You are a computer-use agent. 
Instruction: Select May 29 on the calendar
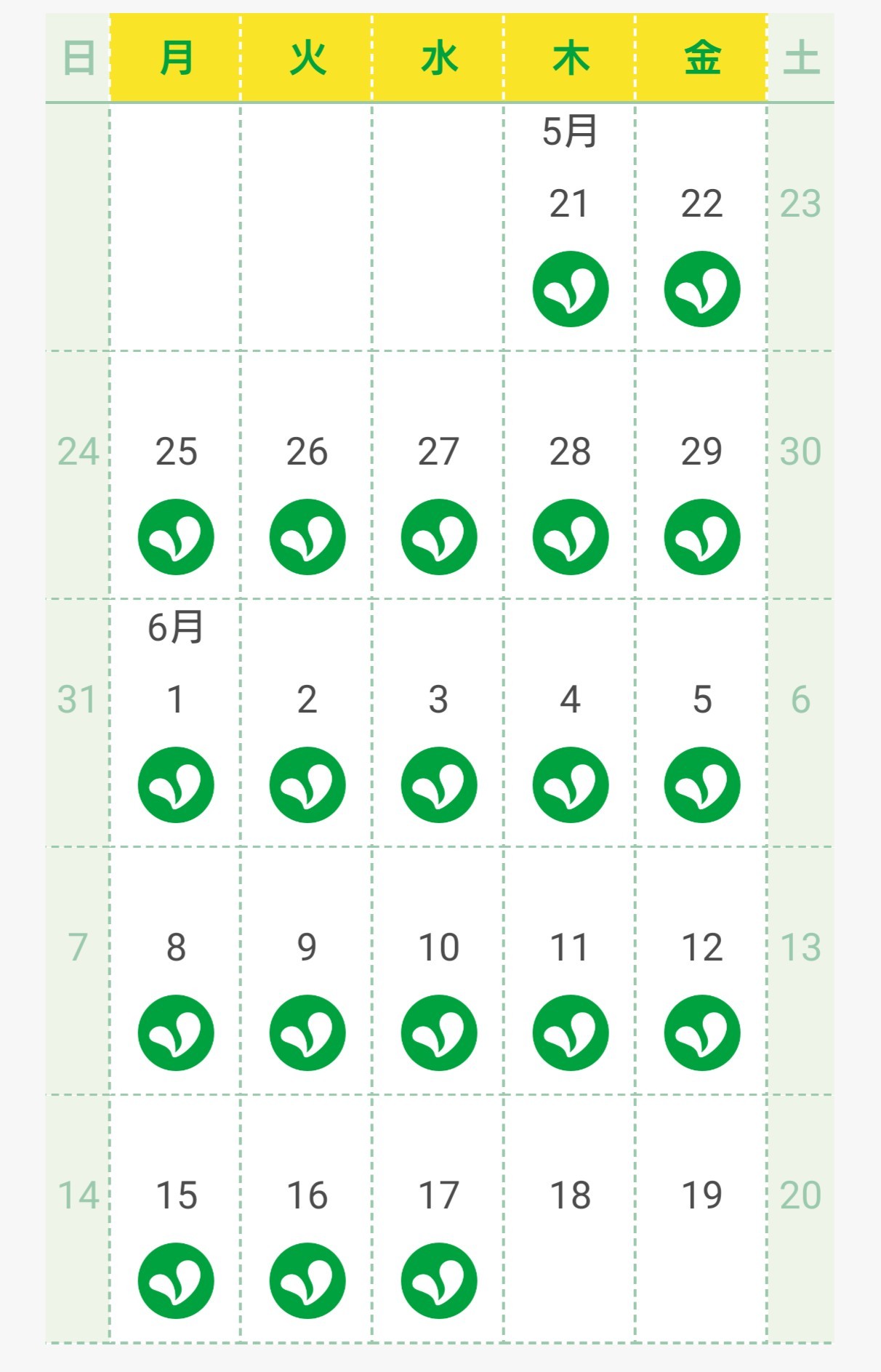[701, 537]
